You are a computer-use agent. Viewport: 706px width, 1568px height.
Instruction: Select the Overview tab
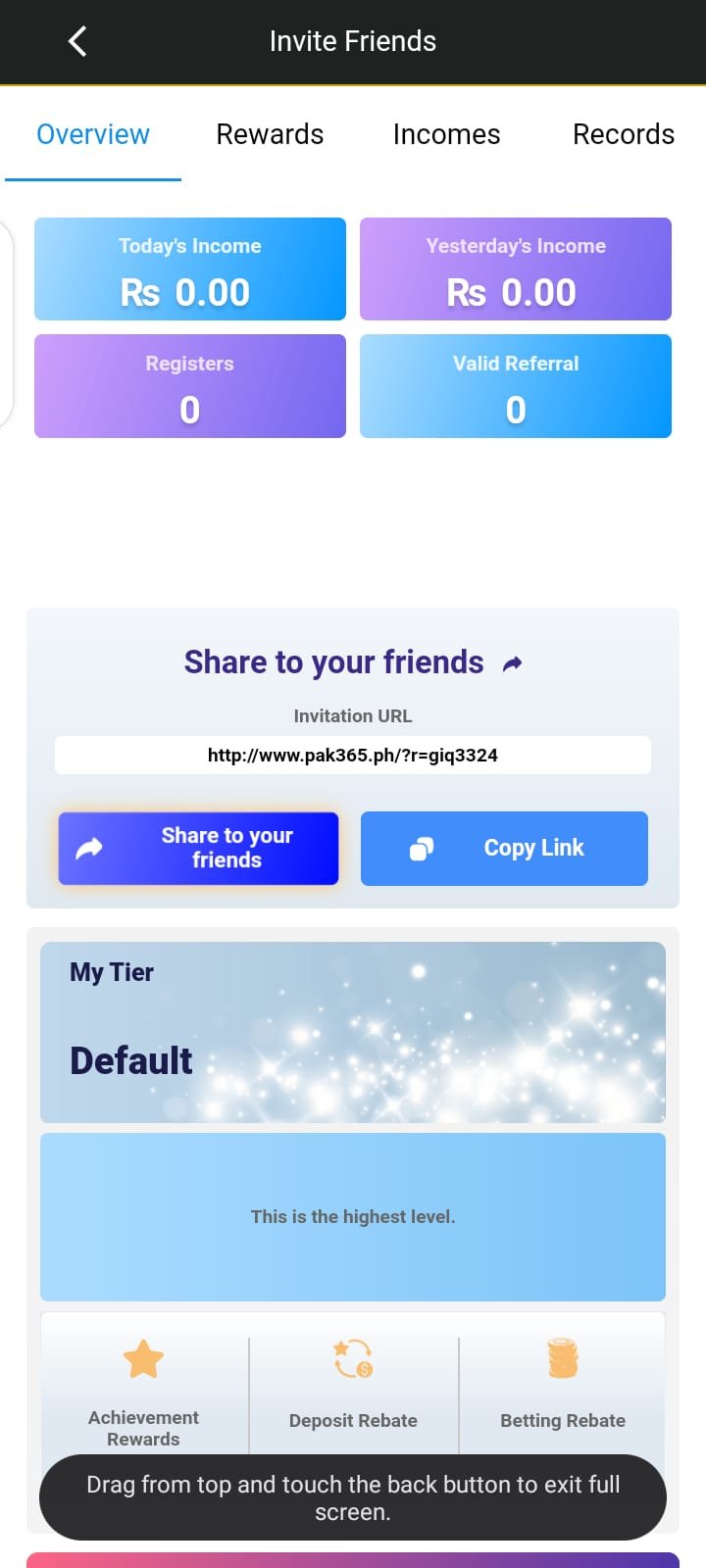93,134
